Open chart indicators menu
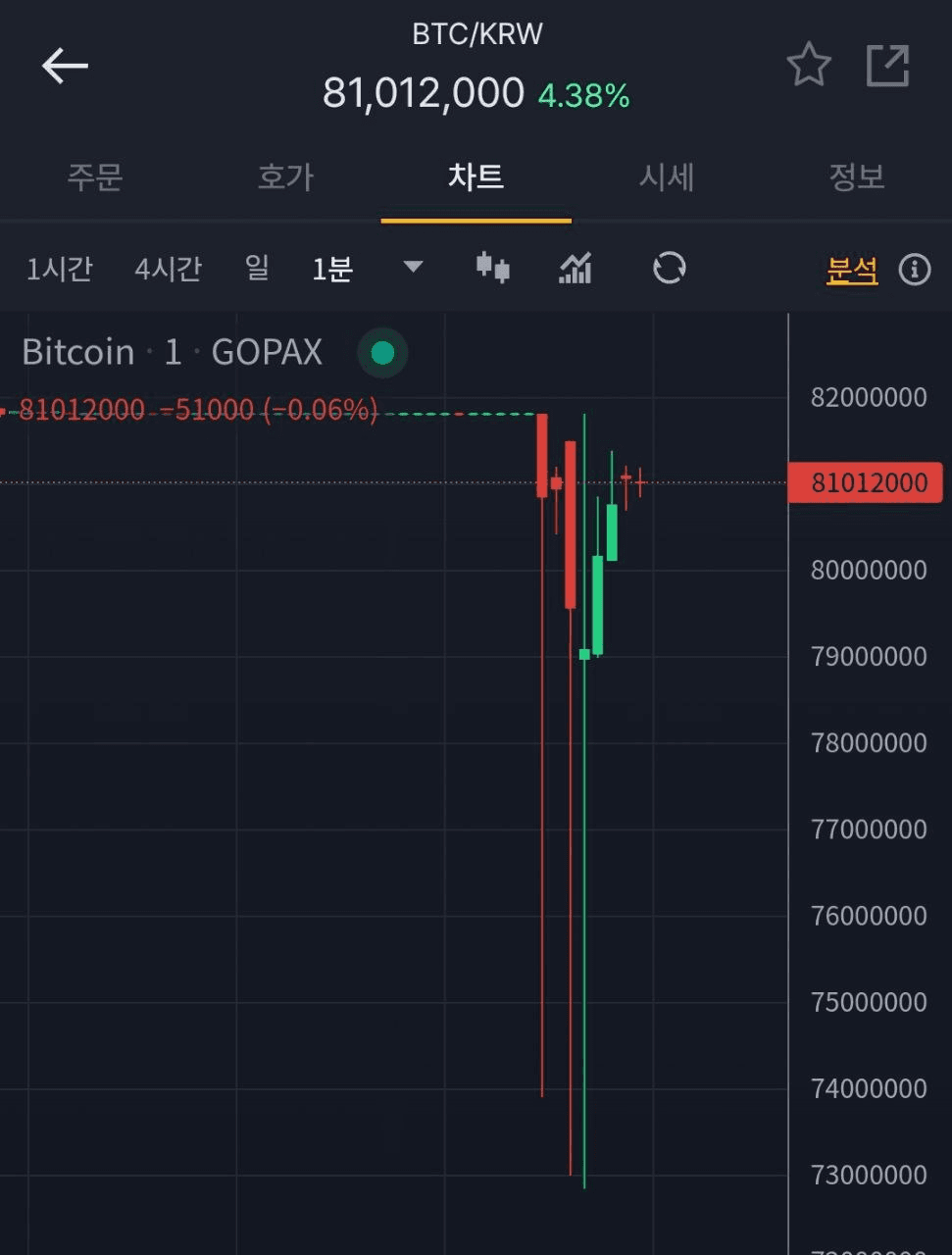The width and height of the screenshot is (952, 1255). tap(576, 268)
